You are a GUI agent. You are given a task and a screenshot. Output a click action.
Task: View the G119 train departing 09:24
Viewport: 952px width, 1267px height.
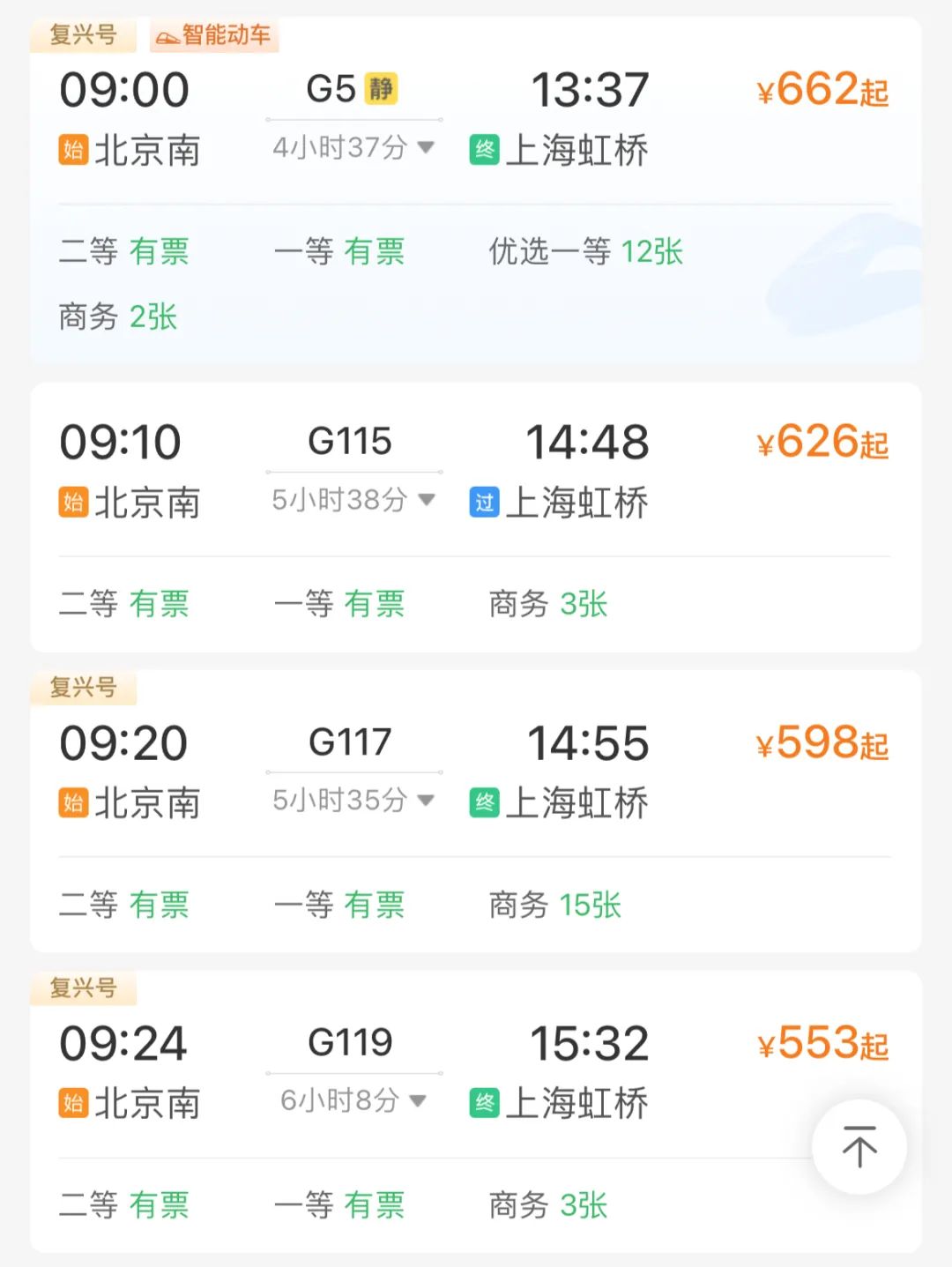pyautogui.click(x=476, y=1071)
